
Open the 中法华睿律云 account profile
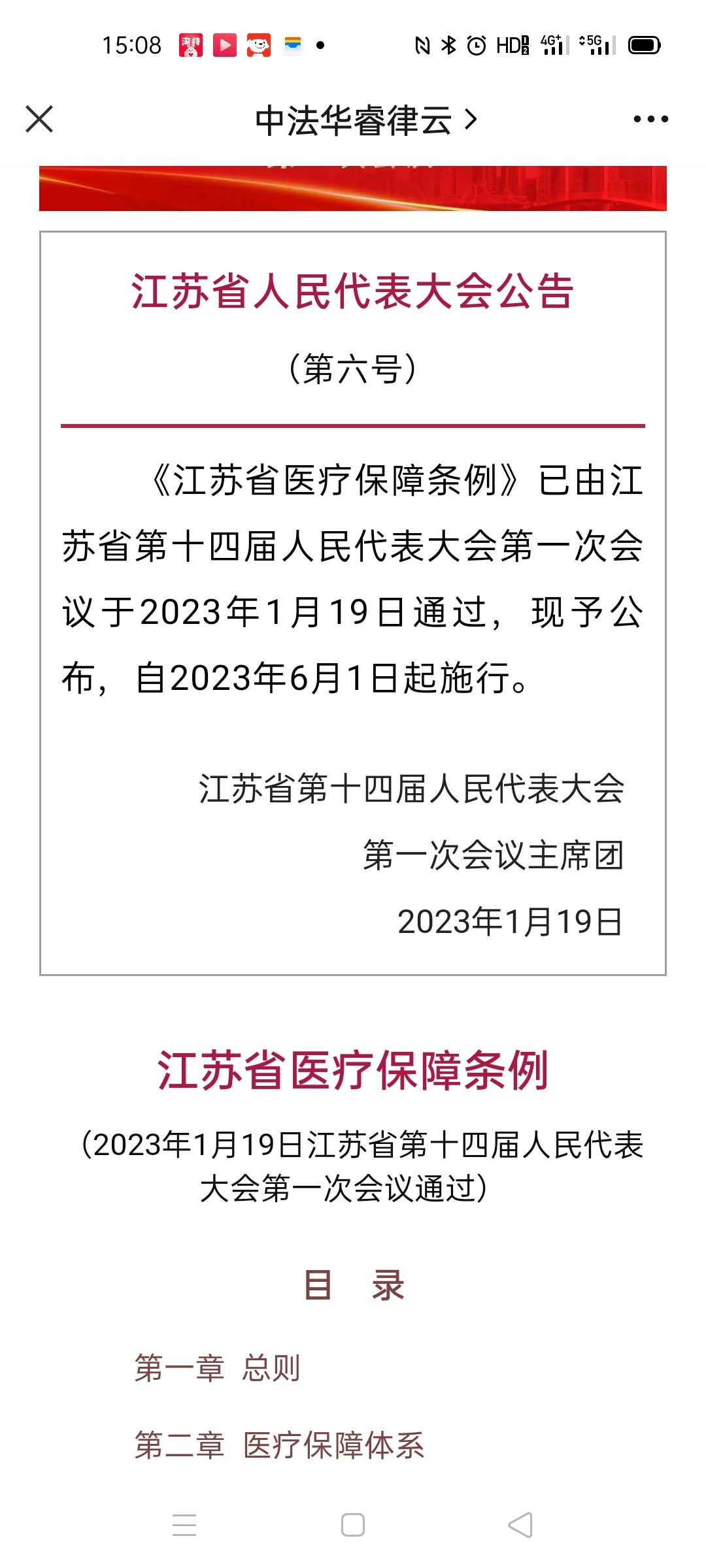point(365,120)
